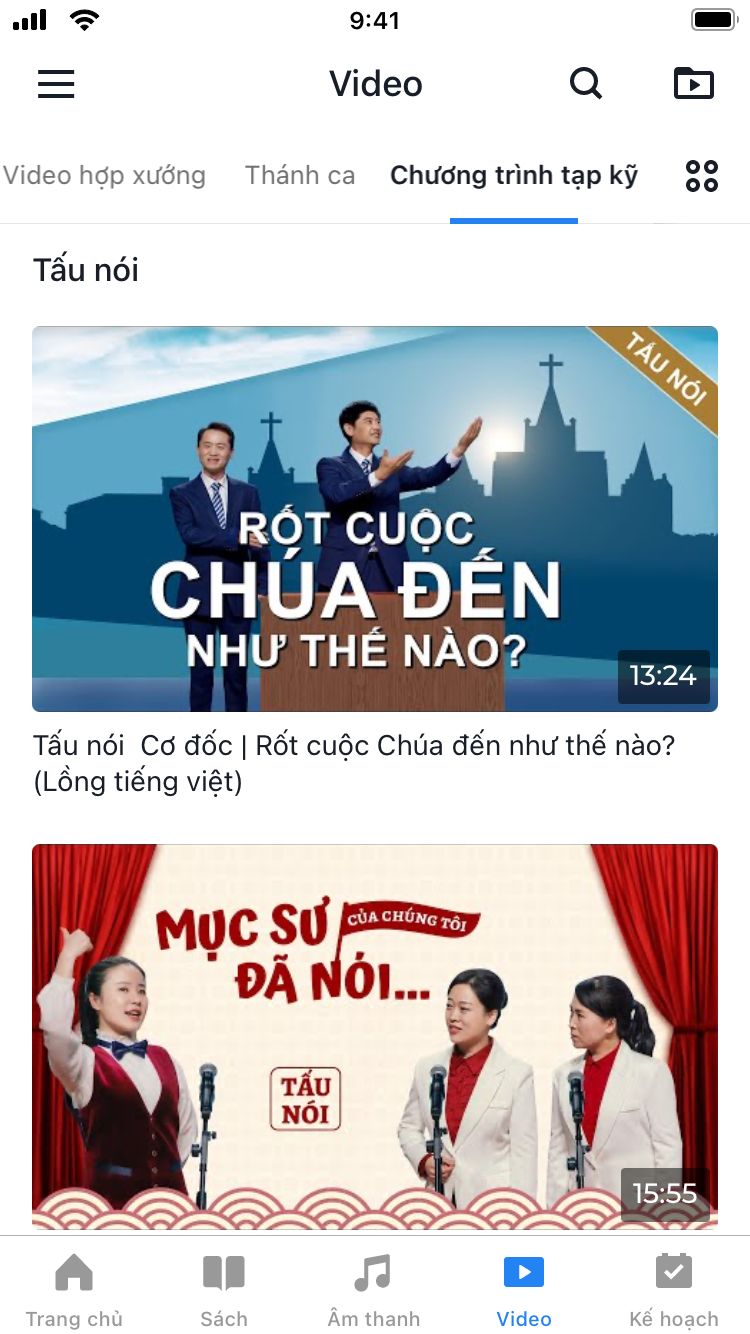
Task: Go to Trang chủ home tab
Action: [x=74, y=1288]
